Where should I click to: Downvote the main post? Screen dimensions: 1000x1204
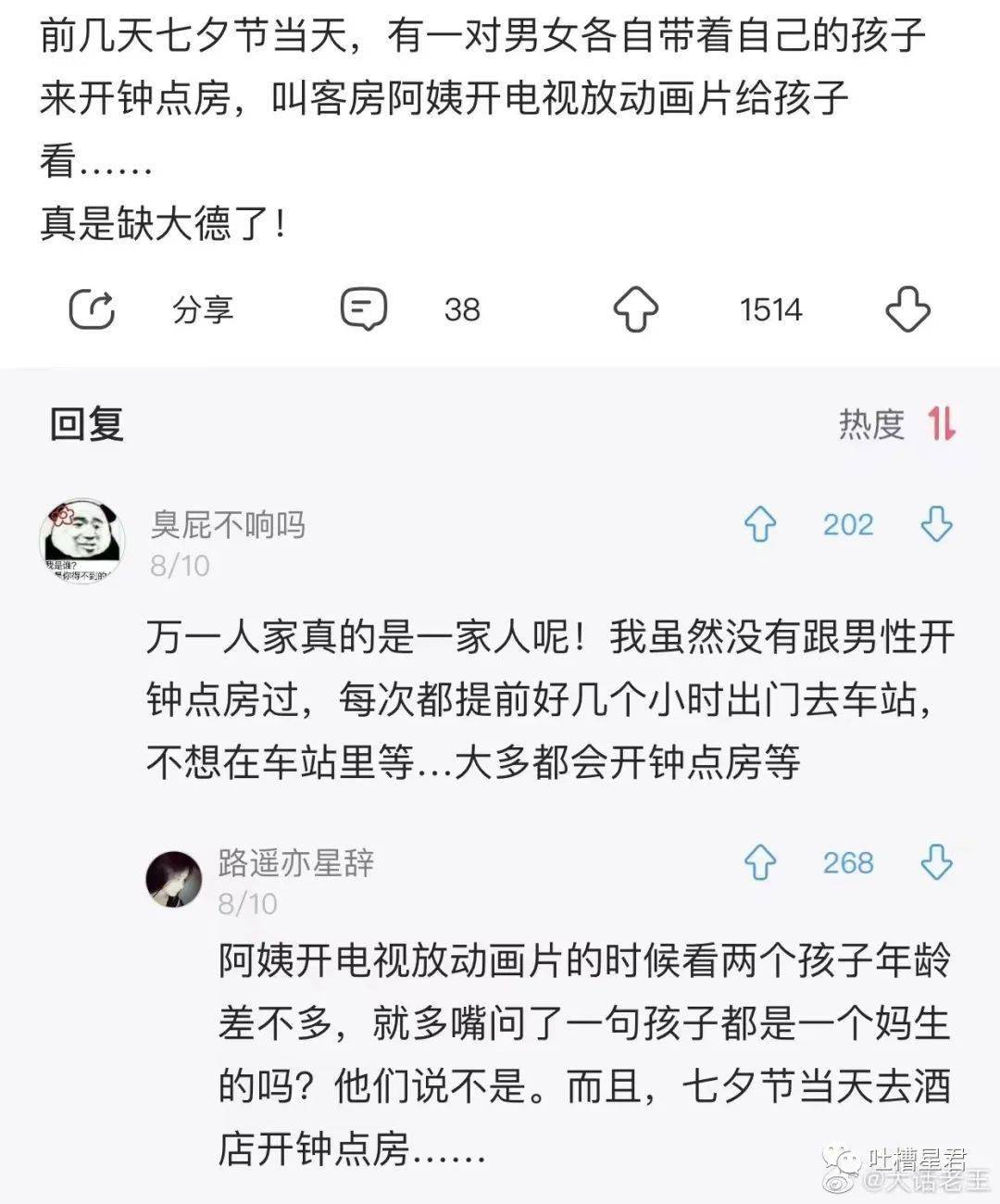907,309
